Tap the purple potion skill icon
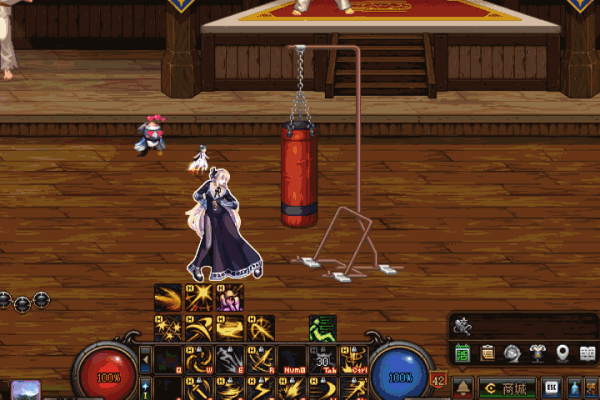The width and height of the screenshot is (600, 400). [x=230, y=298]
